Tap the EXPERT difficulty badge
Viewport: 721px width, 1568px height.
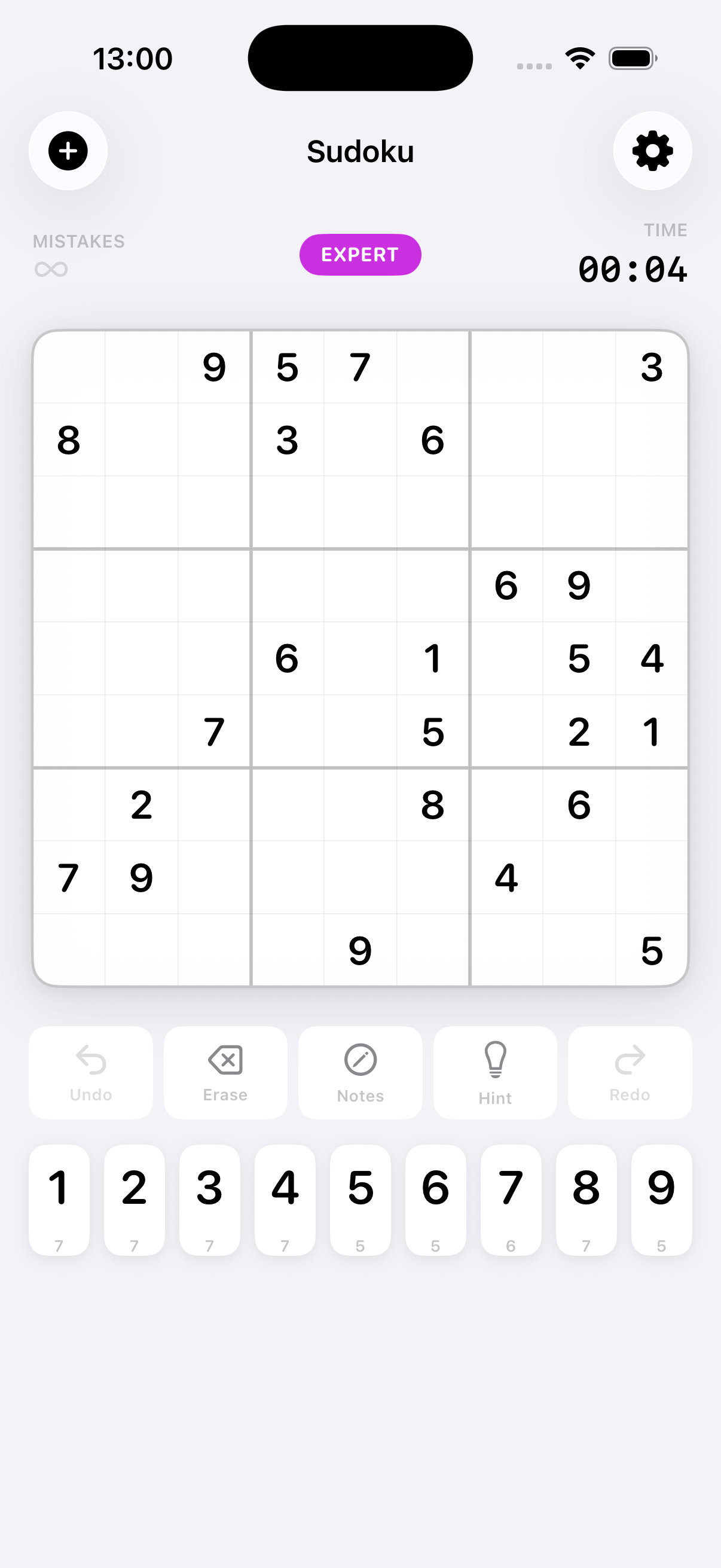360,255
